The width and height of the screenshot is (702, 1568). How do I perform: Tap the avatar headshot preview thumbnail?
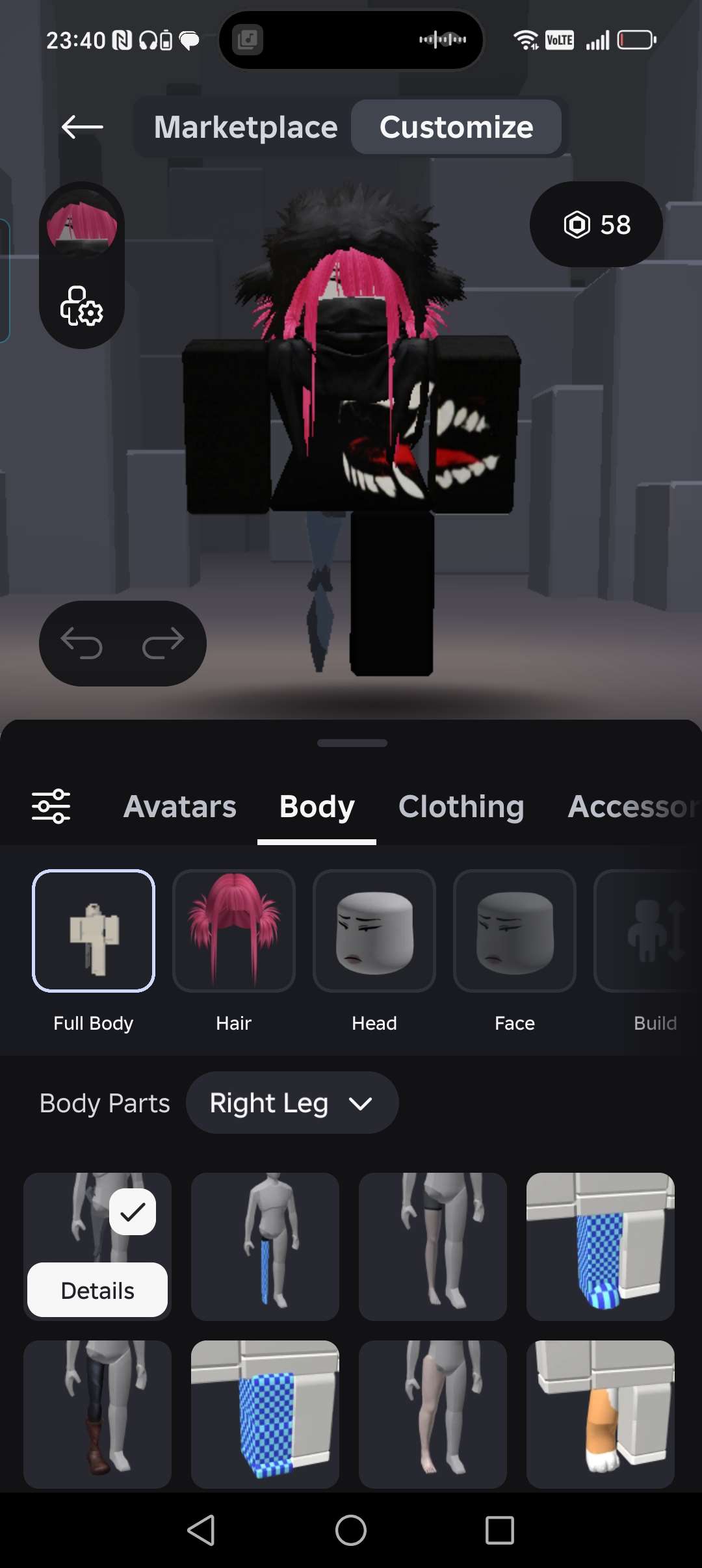coord(82,224)
